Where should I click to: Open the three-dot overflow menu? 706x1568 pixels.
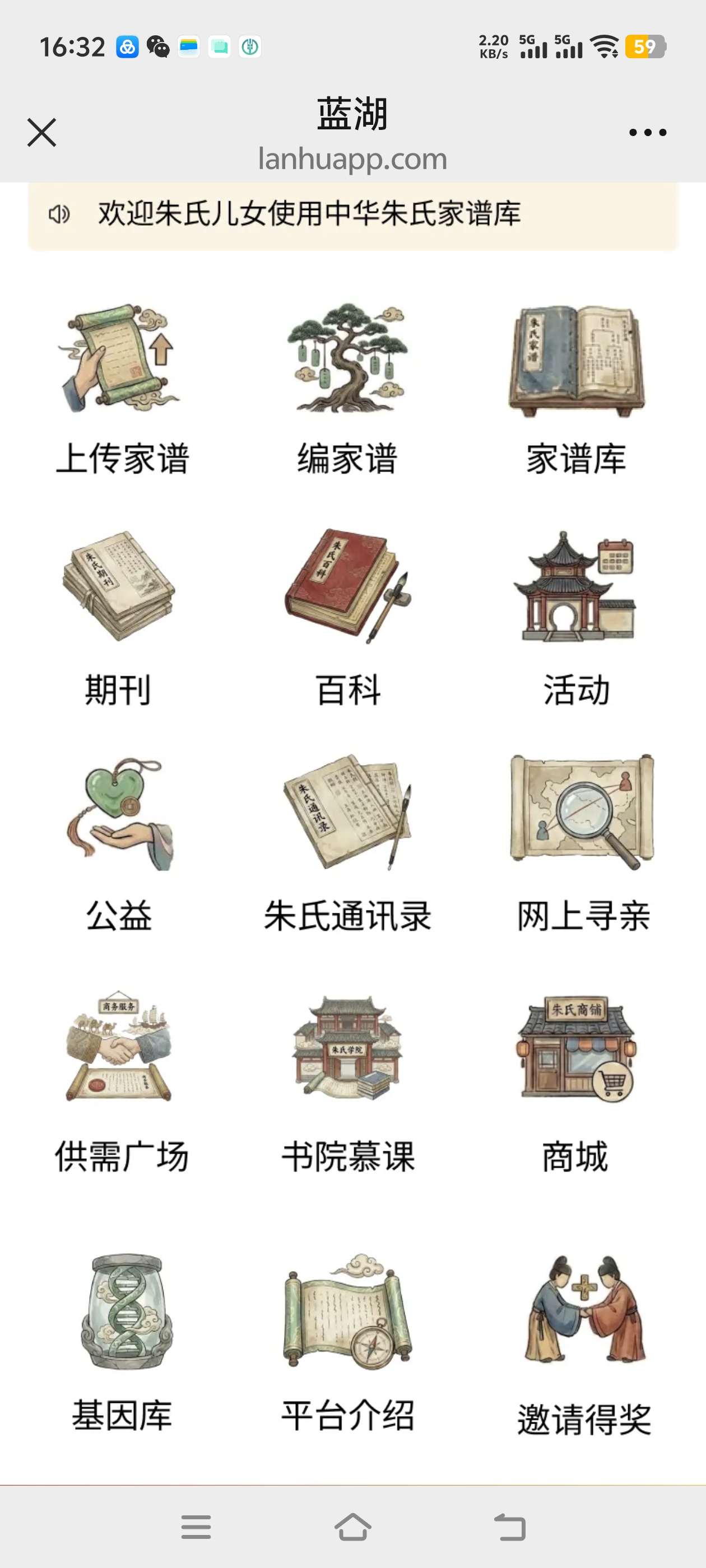click(648, 133)
